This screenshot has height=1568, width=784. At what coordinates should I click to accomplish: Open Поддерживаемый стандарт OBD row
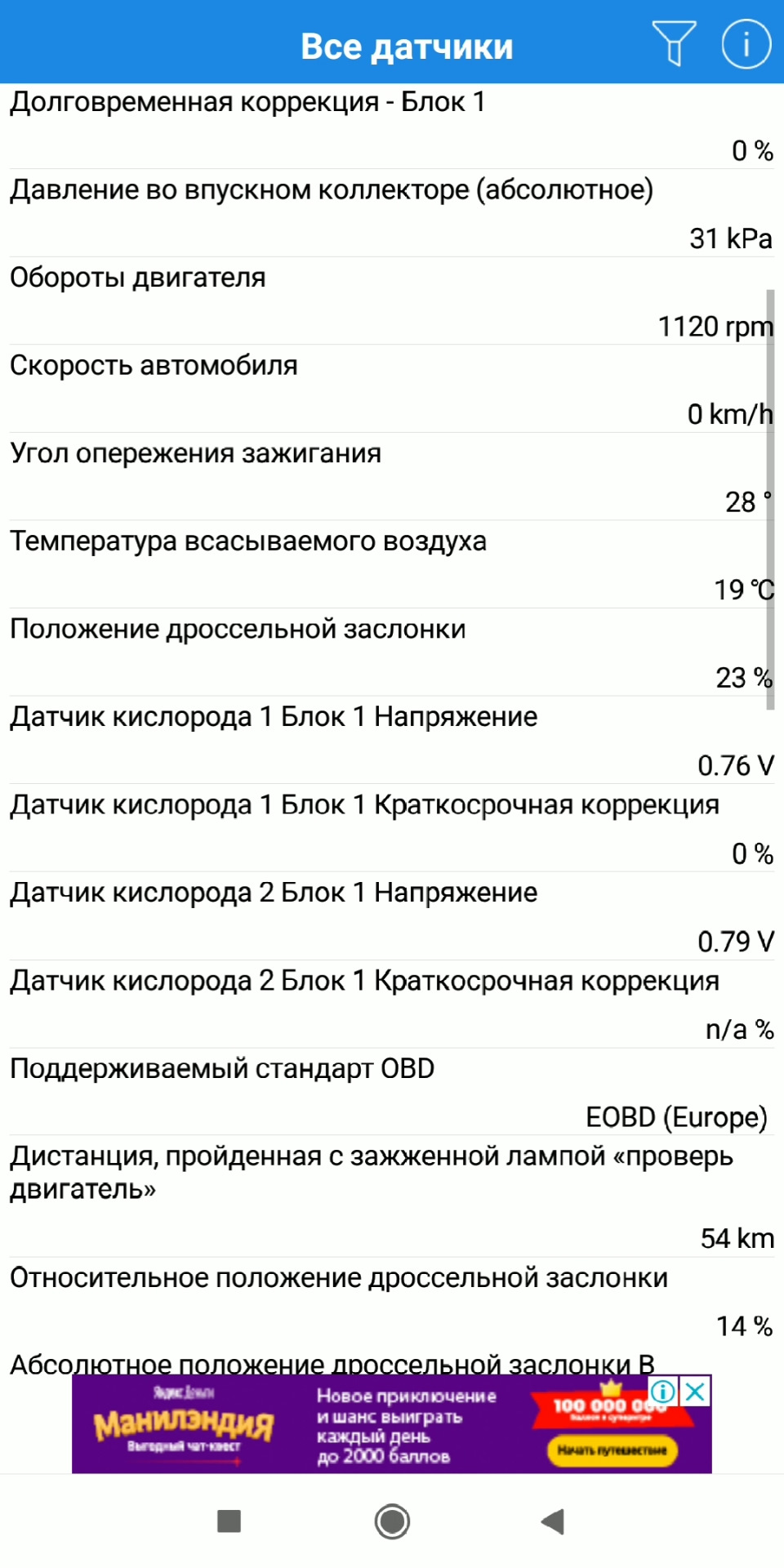392,1093
